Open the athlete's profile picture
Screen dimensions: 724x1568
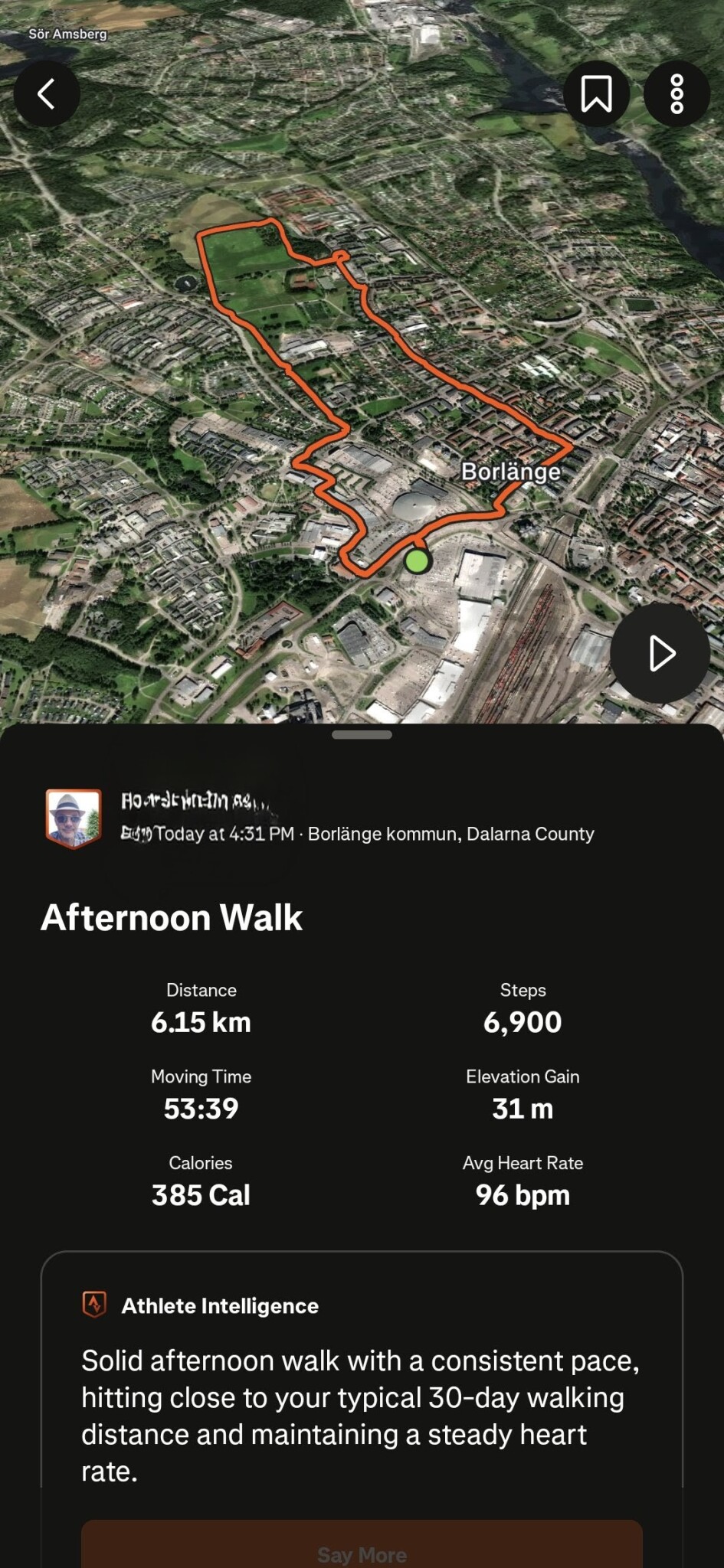tap(74, 818)
